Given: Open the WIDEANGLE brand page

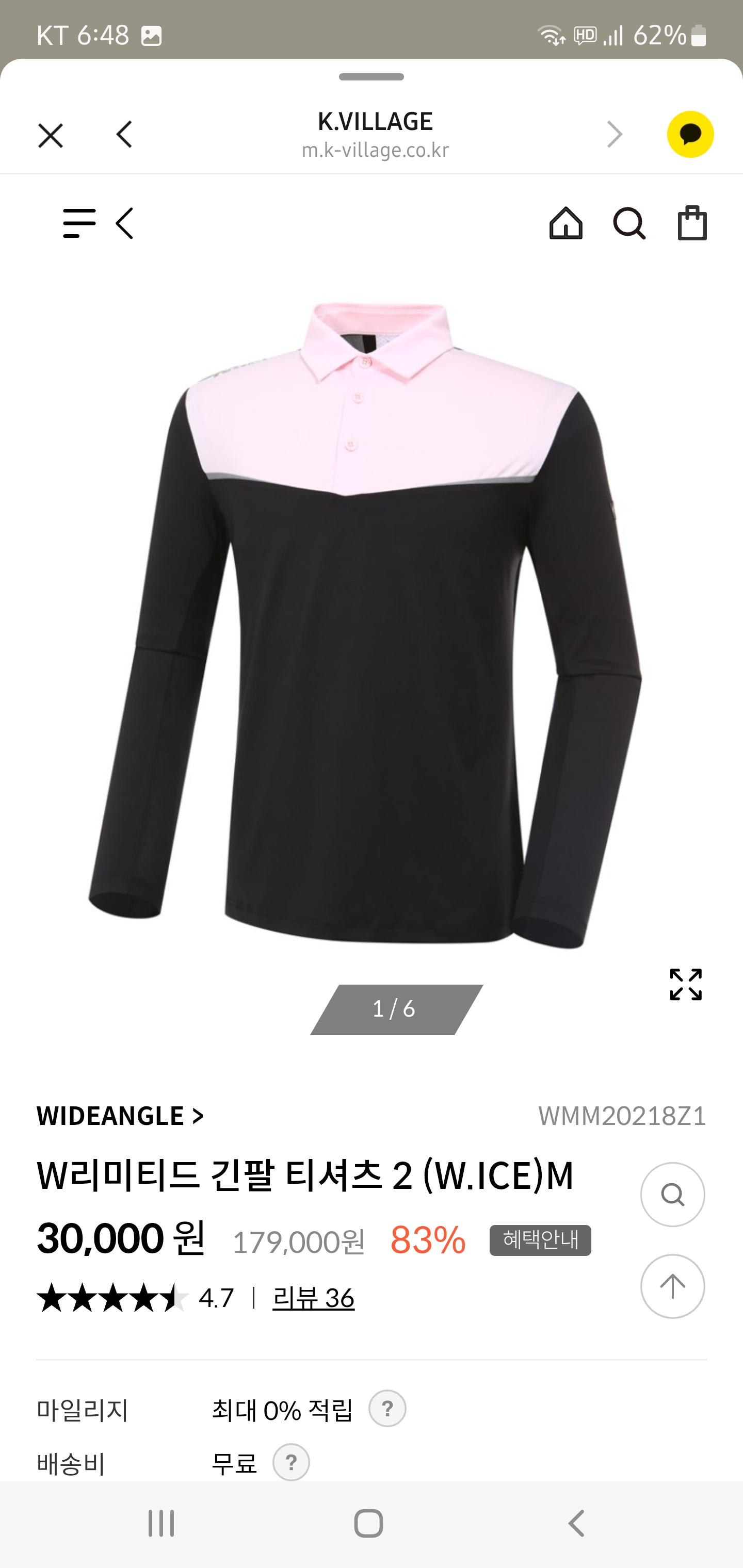Looking at the screenshot, I should pos(120,1116).
